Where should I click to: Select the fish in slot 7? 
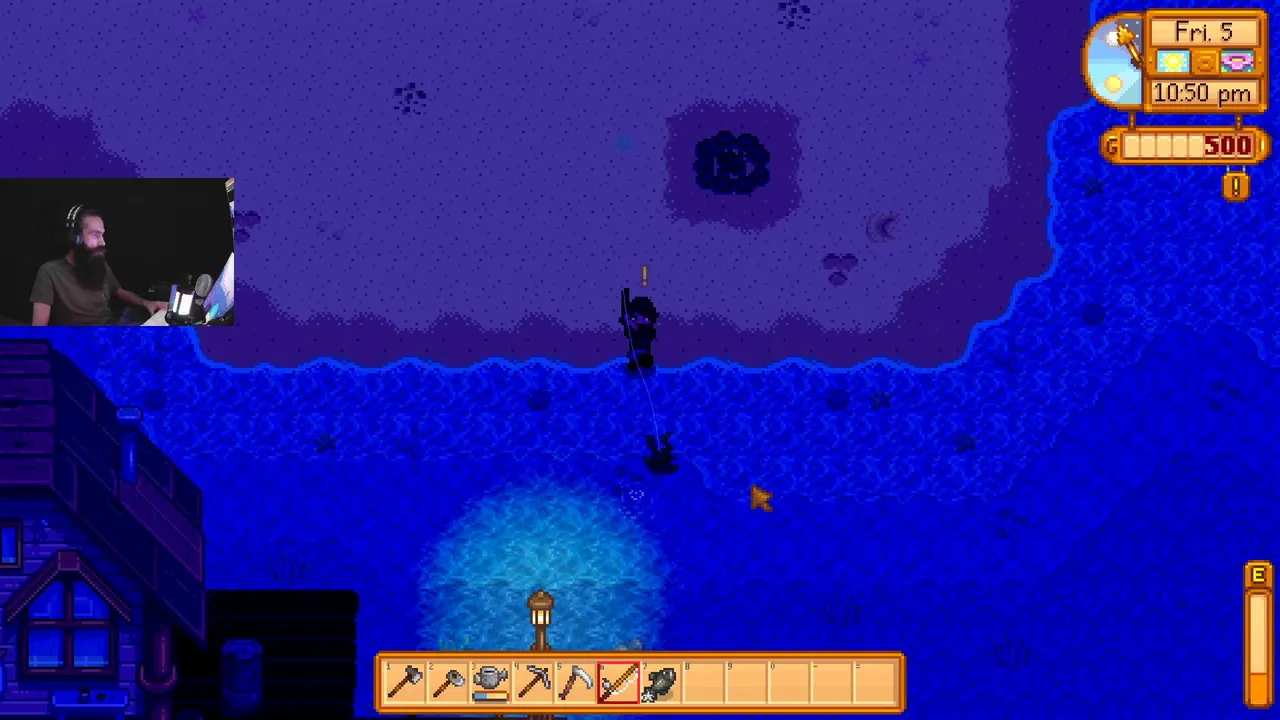click(x=662, y=683)
